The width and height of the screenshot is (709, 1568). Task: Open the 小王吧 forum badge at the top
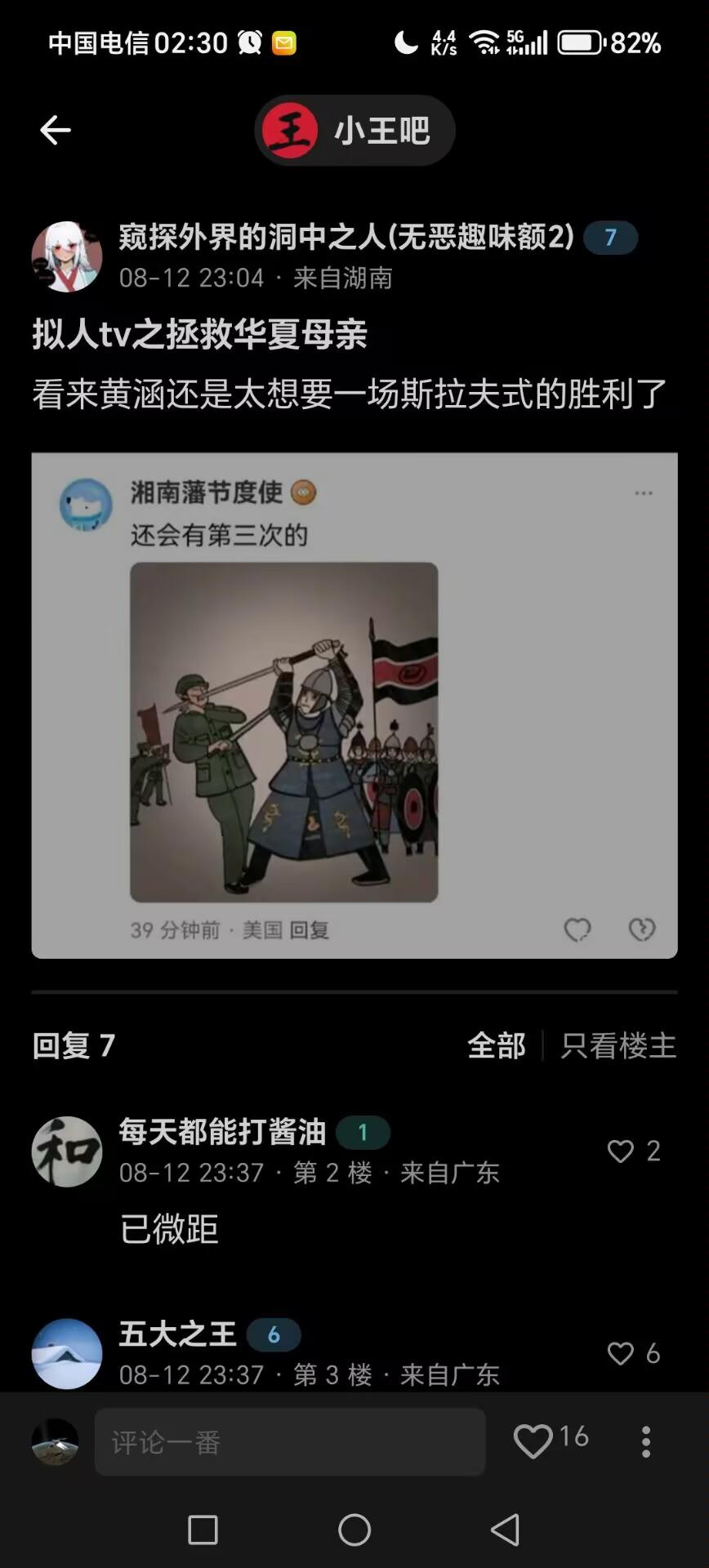click(354, 131)
